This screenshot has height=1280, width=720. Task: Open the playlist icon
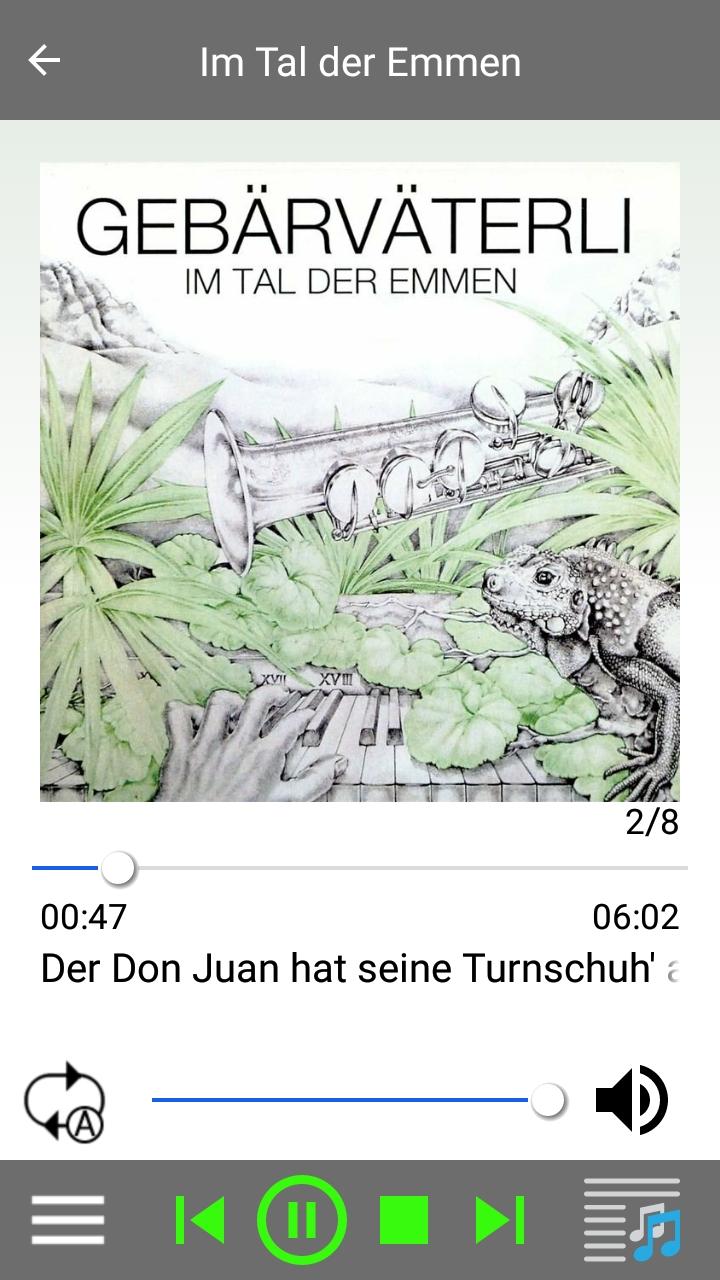[x=632, y=1220]
